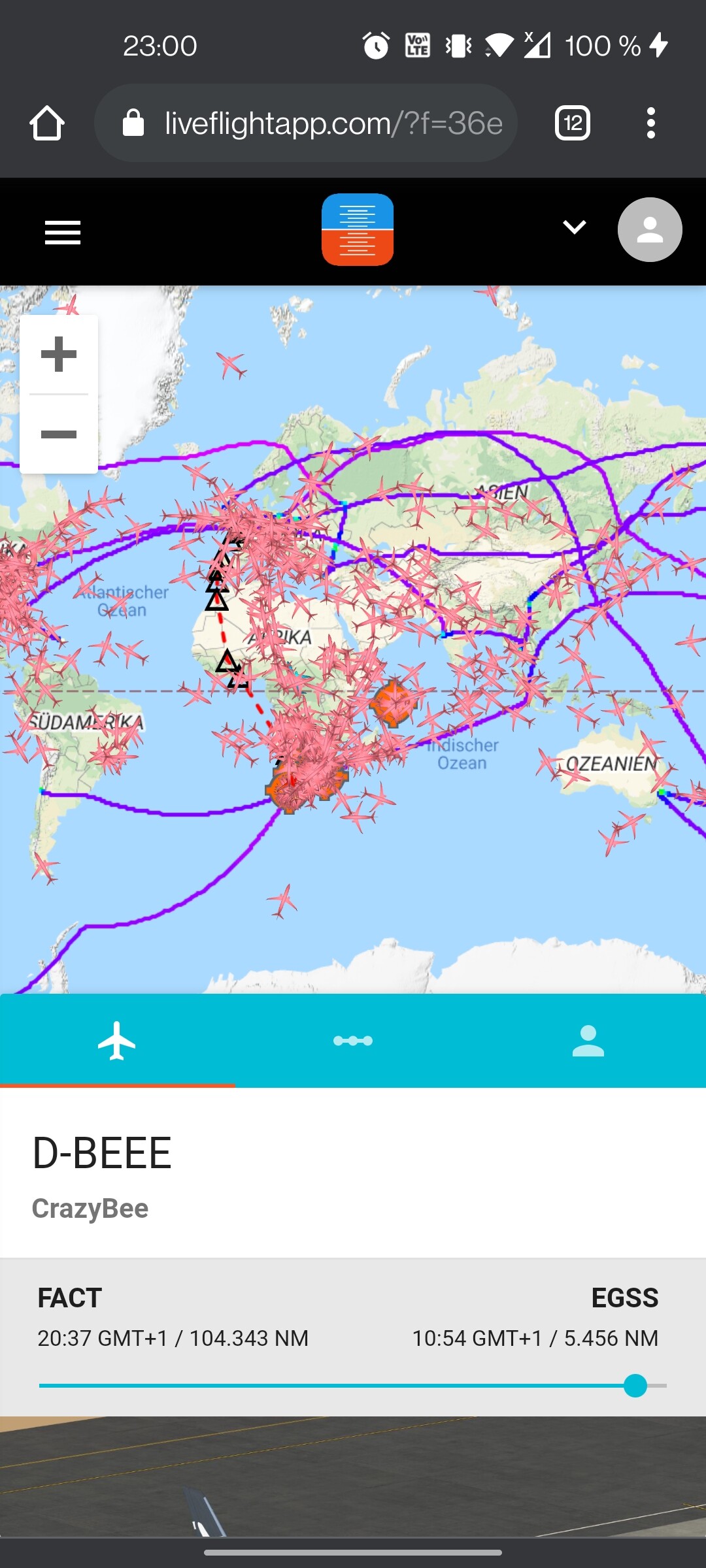Open the browser tab switcher showing 12

coord(573,123)
